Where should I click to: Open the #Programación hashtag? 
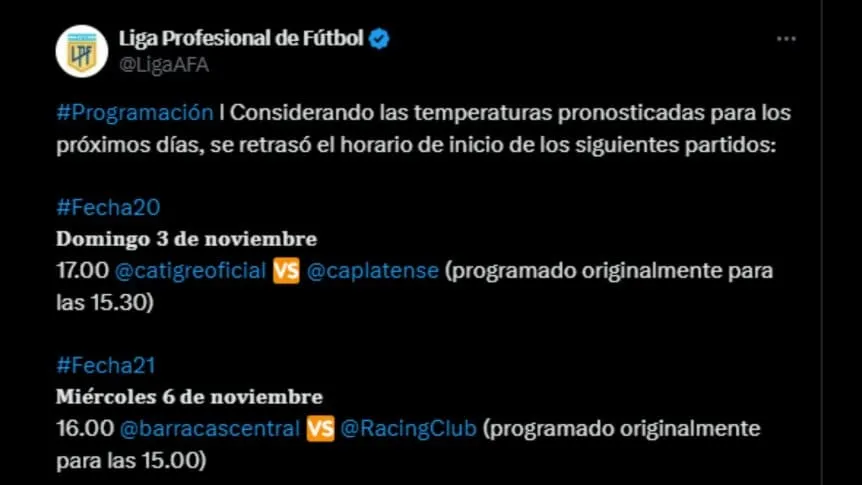pos(134,112)
